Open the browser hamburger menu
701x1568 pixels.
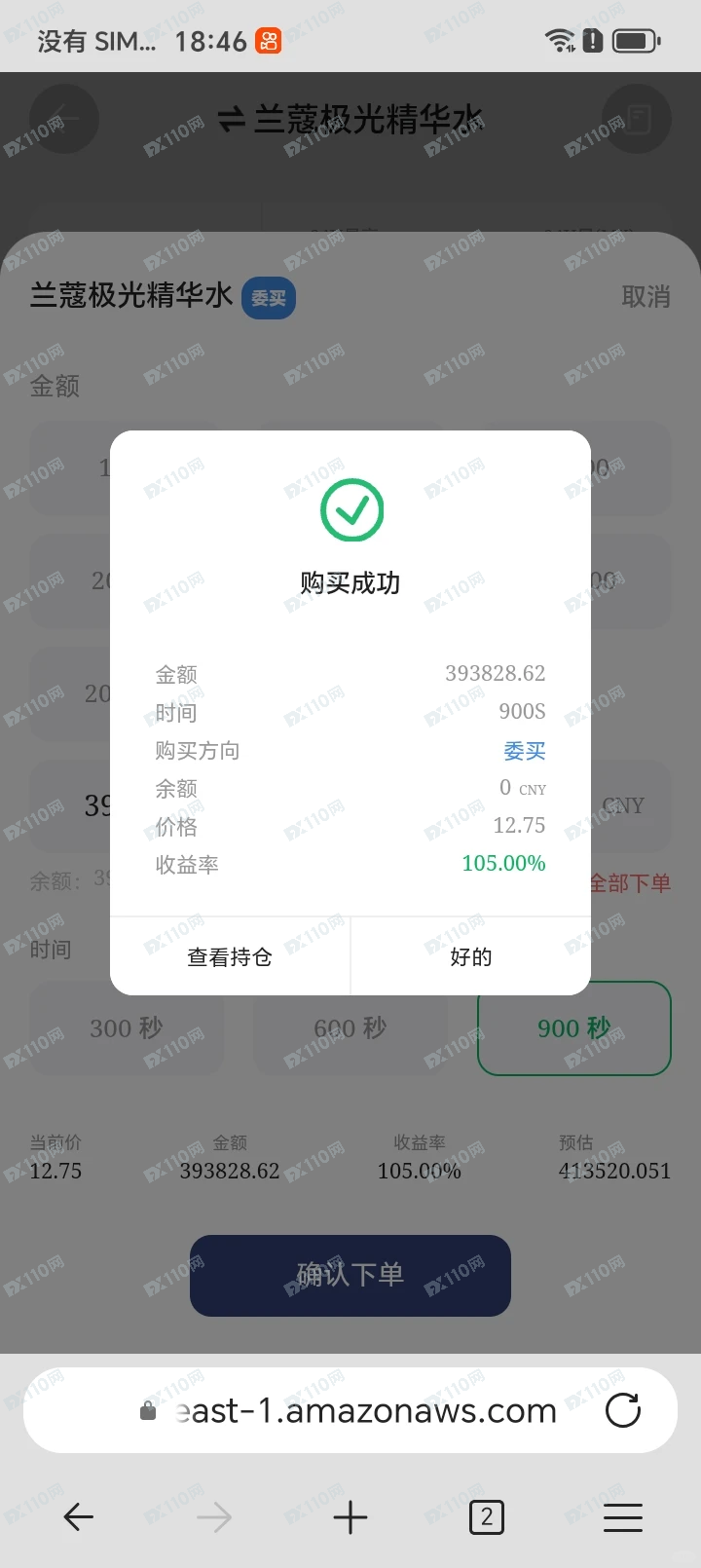pos(623,1517)
